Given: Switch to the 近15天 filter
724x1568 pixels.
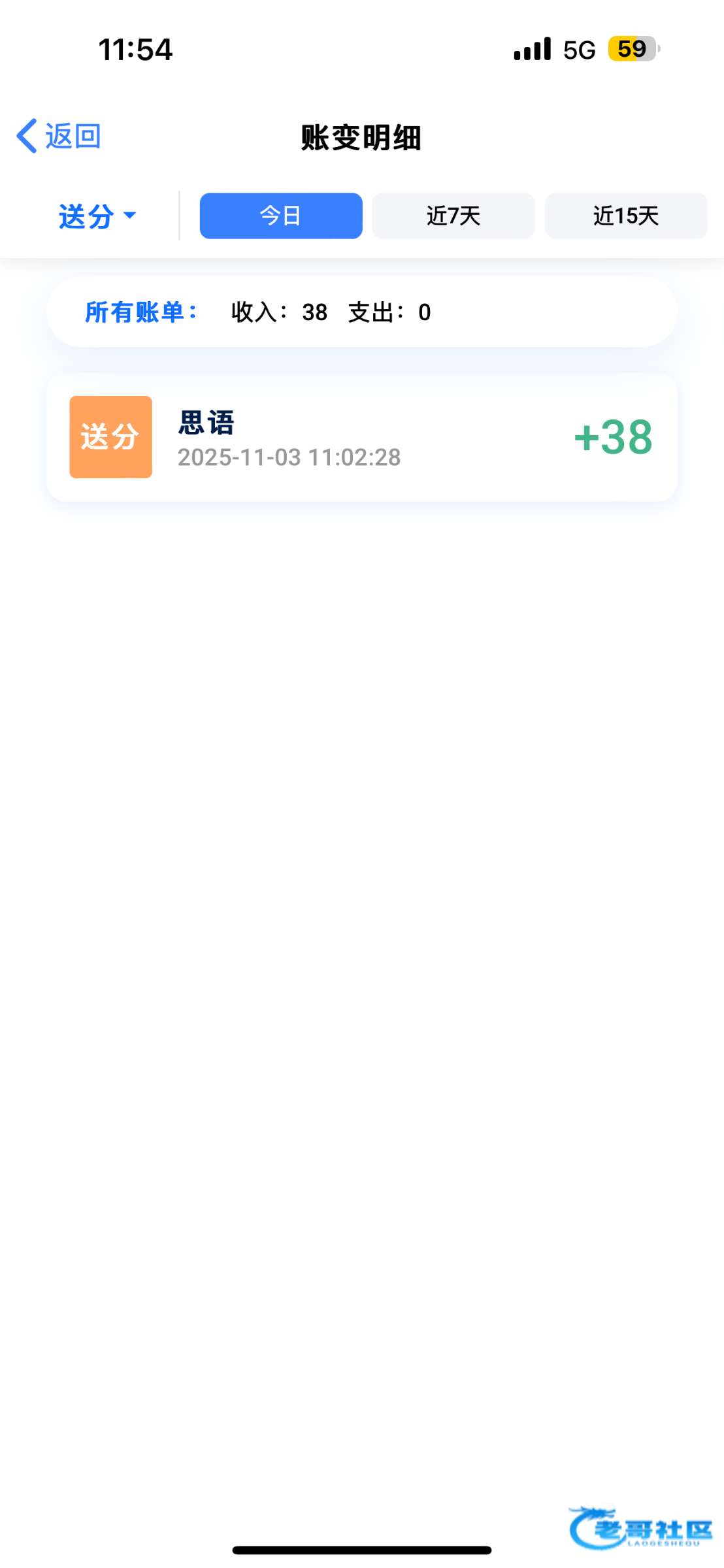Looking at the screenshot, I should click(626, 216).
